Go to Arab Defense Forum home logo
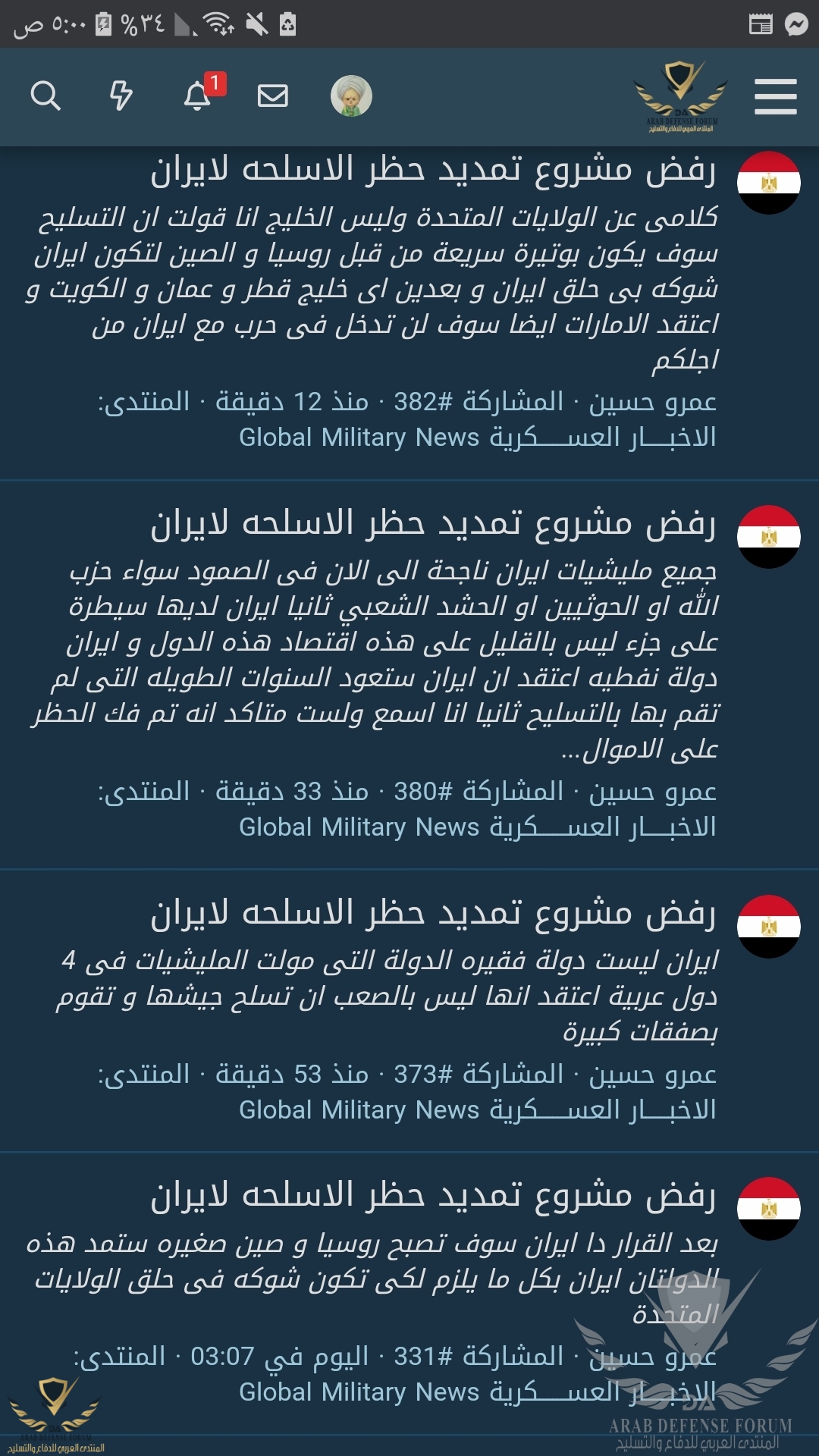The width and height of the screenshot is (819, 1456). click(x=680, y=96)
